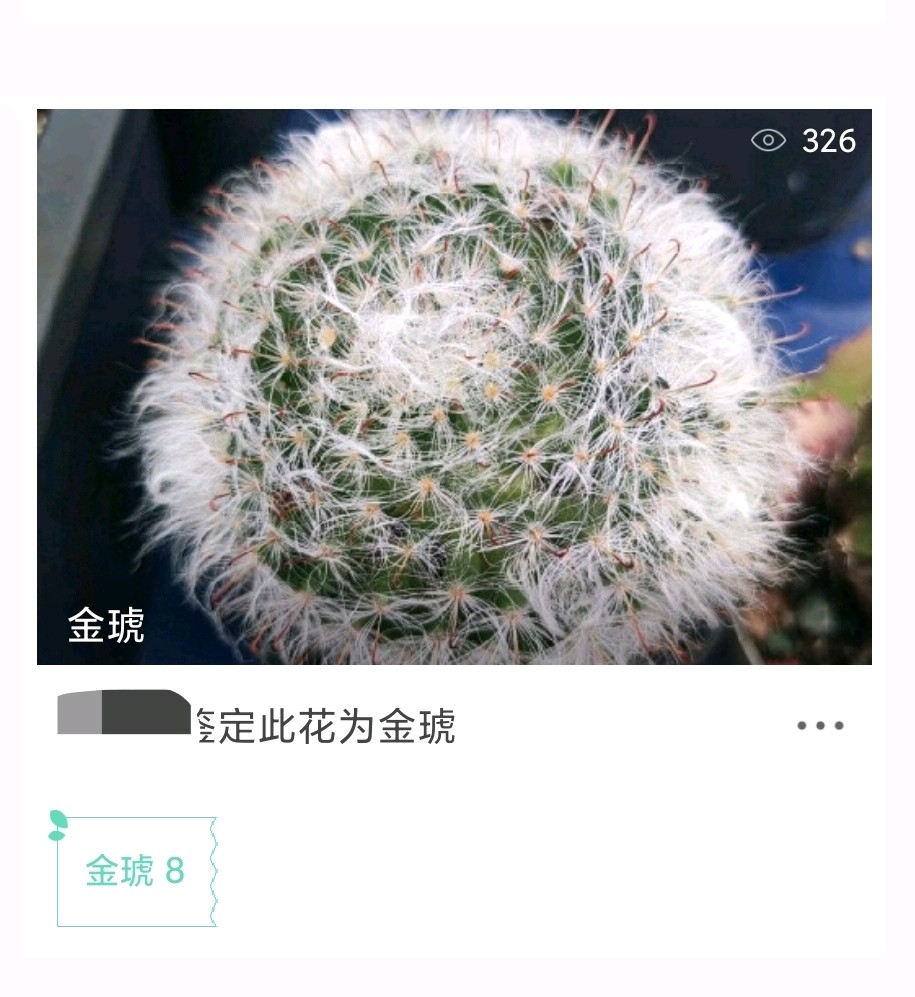This screenshot has width=915, height=997.
Task: Open the three-dot more options menu
Action: 820,726
